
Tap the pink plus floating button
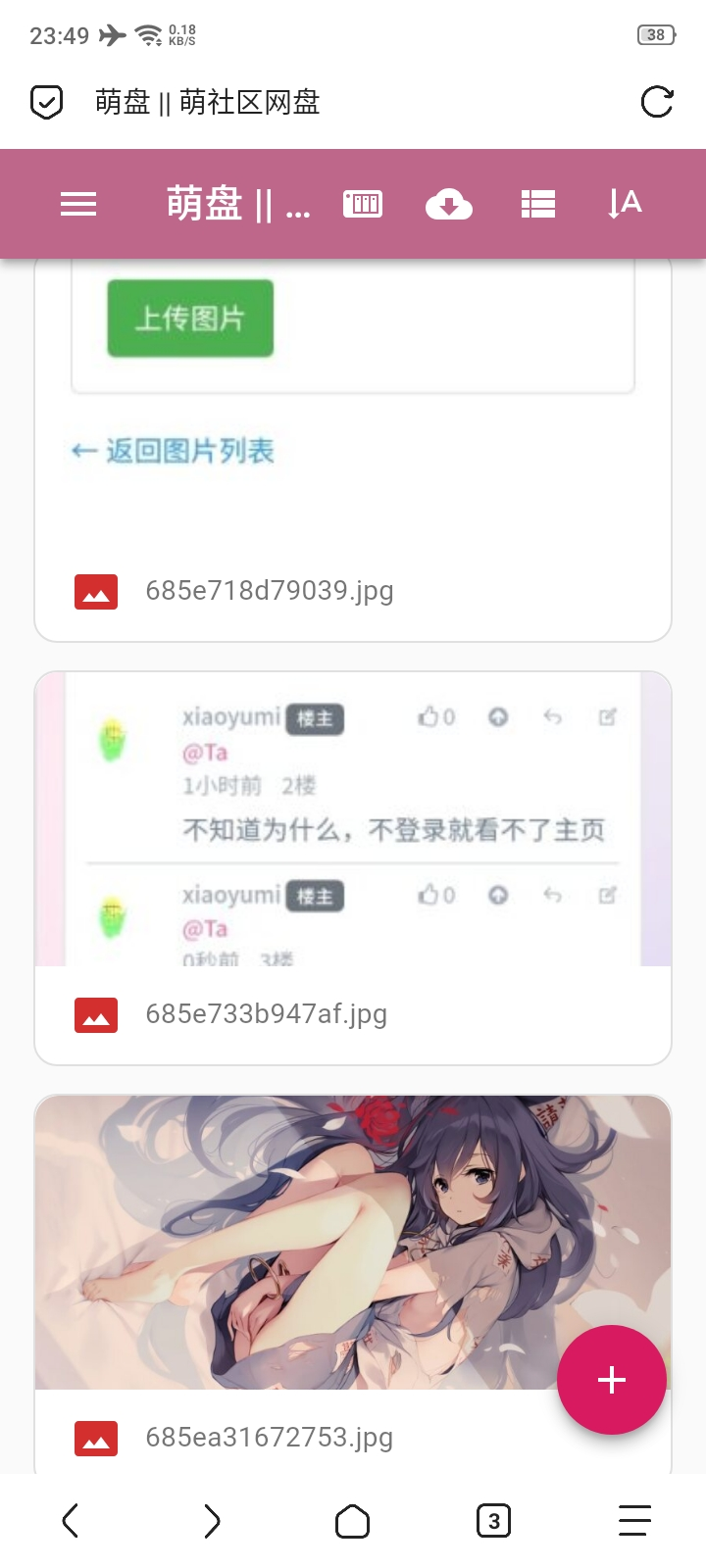pos(612,1380)
